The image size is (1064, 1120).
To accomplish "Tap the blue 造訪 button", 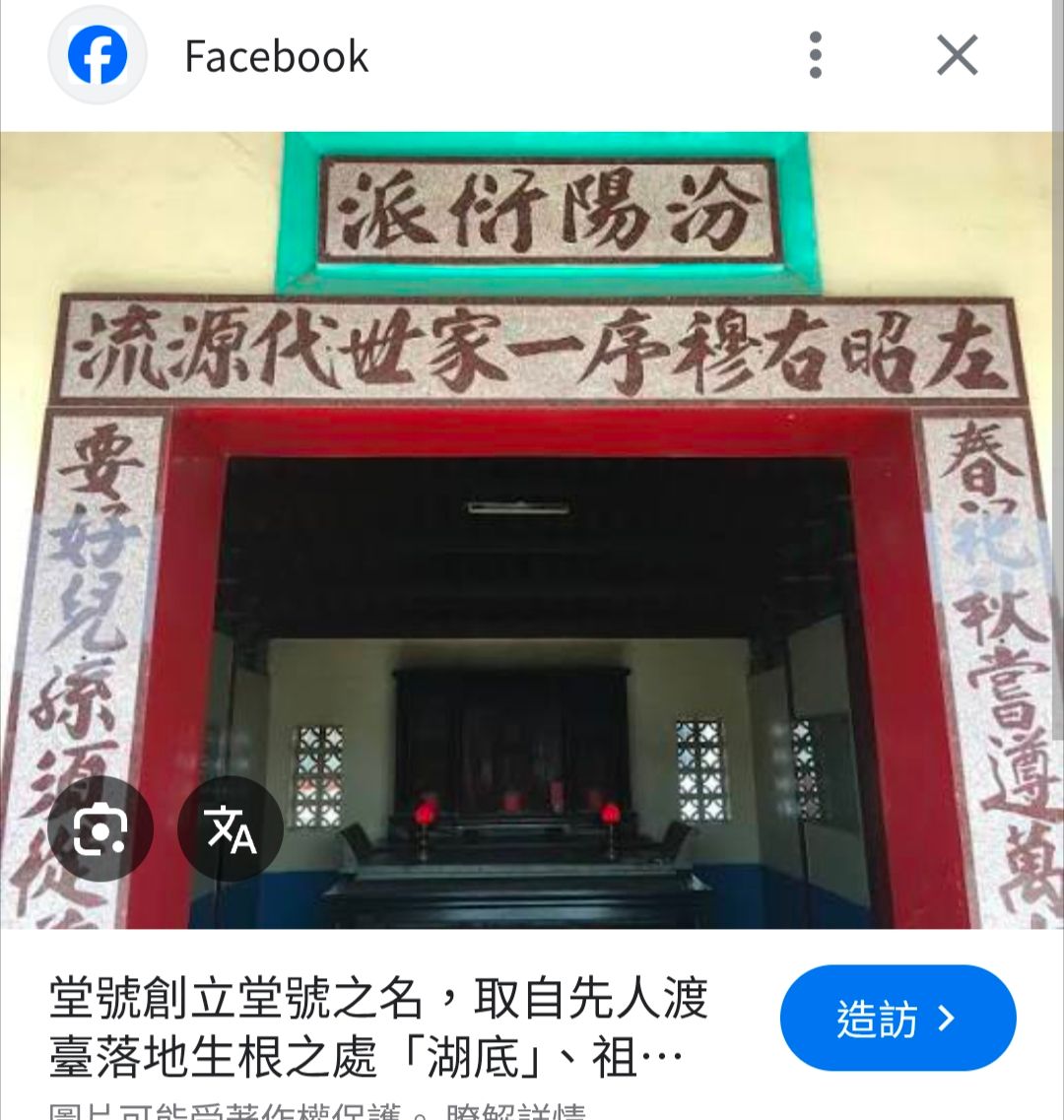I will tap(897, 1018).
